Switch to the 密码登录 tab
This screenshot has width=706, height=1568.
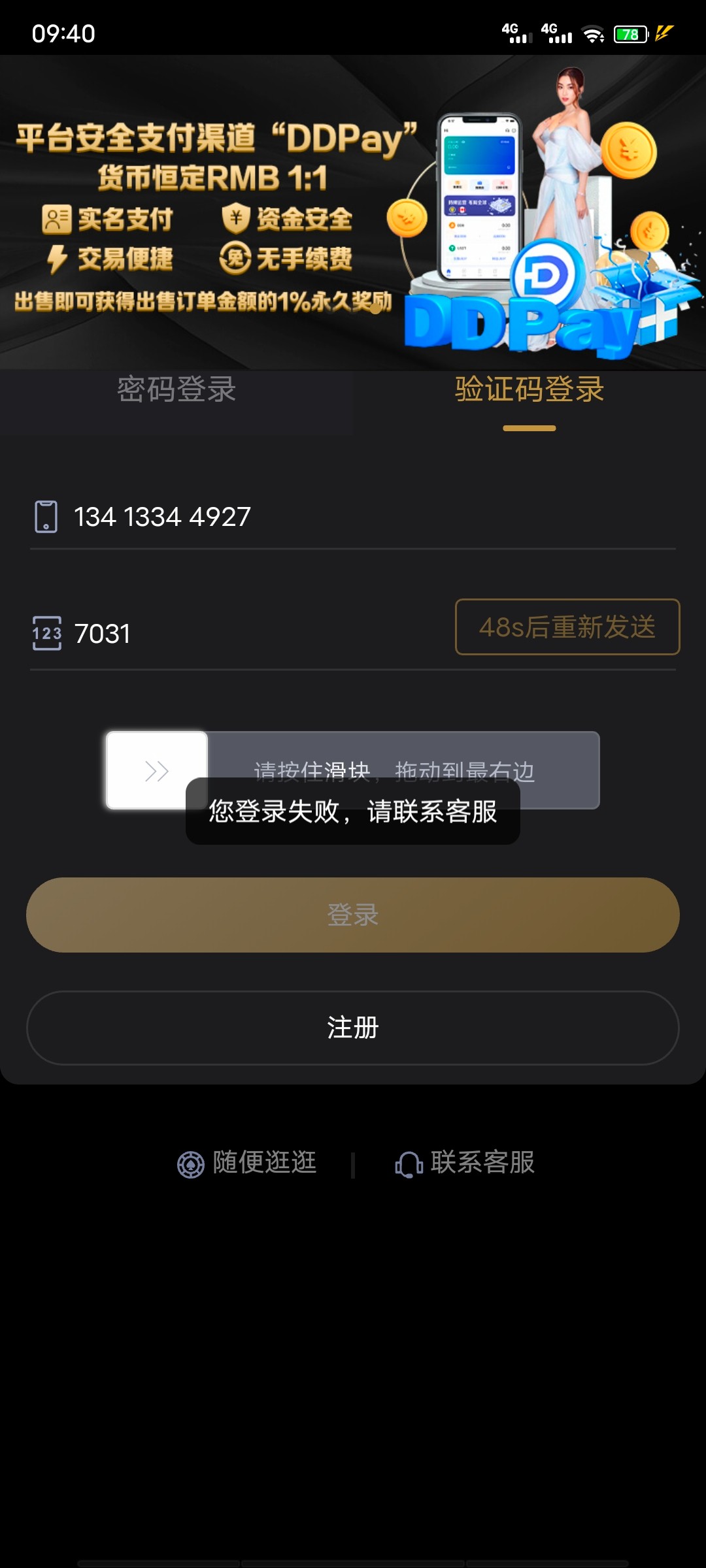pos(176,391)
